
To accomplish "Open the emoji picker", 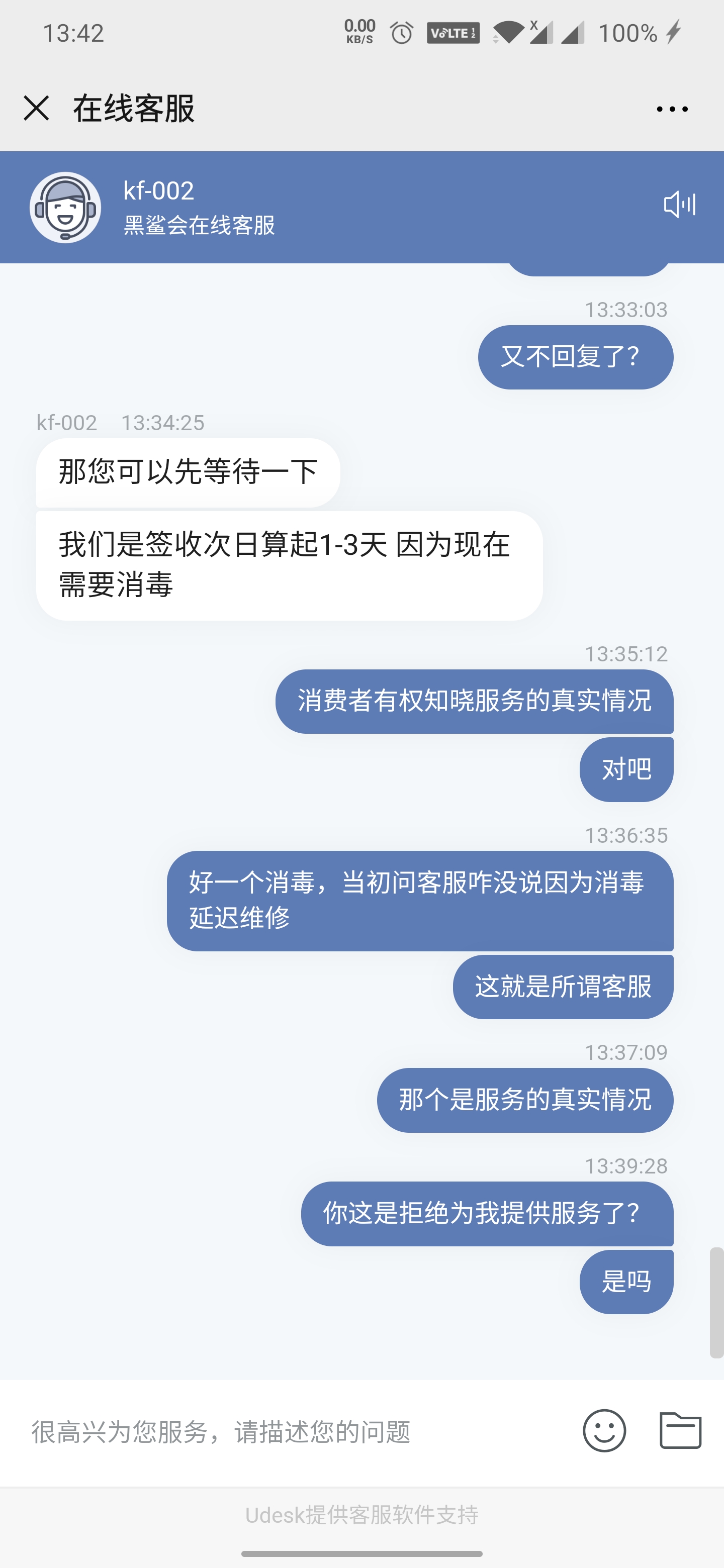I will pyautogui.click(x=604, y=1430).
